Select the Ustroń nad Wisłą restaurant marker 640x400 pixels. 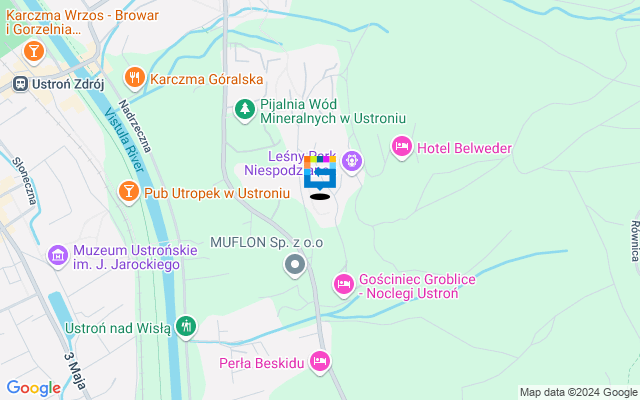pos(185,326)
